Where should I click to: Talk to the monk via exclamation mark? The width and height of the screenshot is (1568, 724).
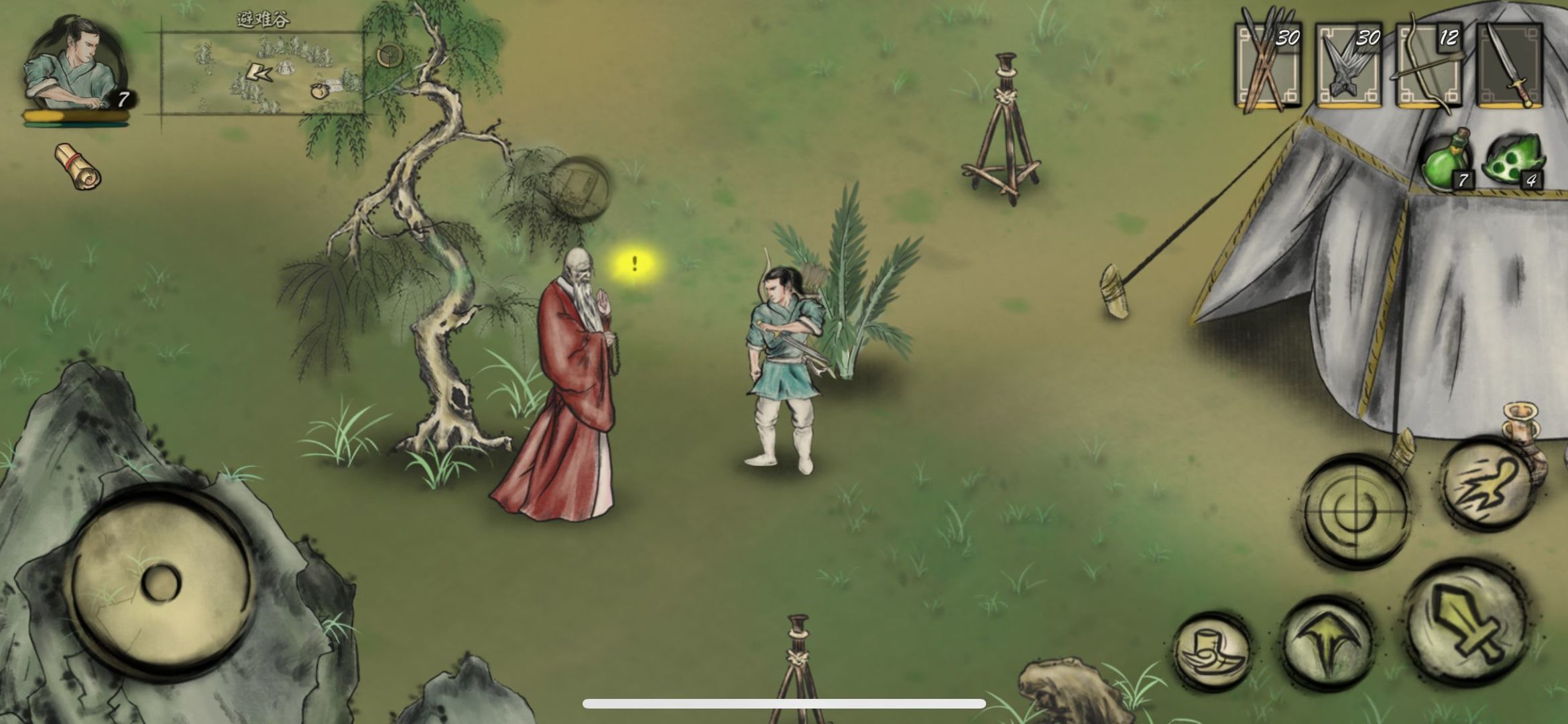click(x=634, y=264)
